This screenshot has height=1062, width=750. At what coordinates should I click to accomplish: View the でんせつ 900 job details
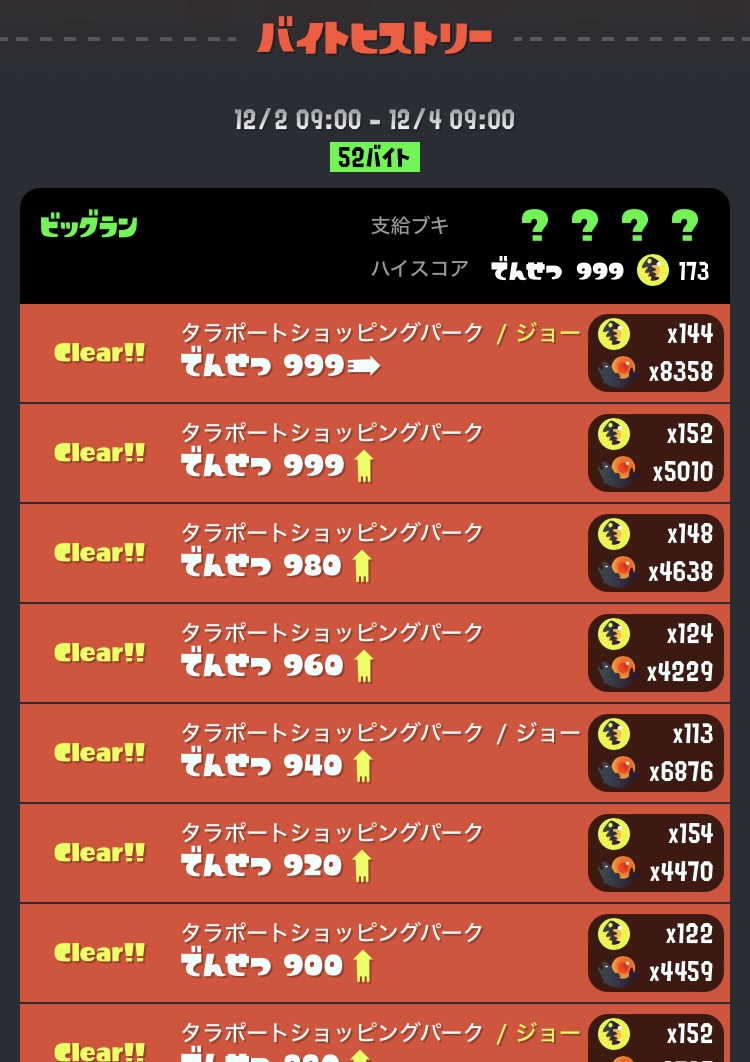point(374,954)
